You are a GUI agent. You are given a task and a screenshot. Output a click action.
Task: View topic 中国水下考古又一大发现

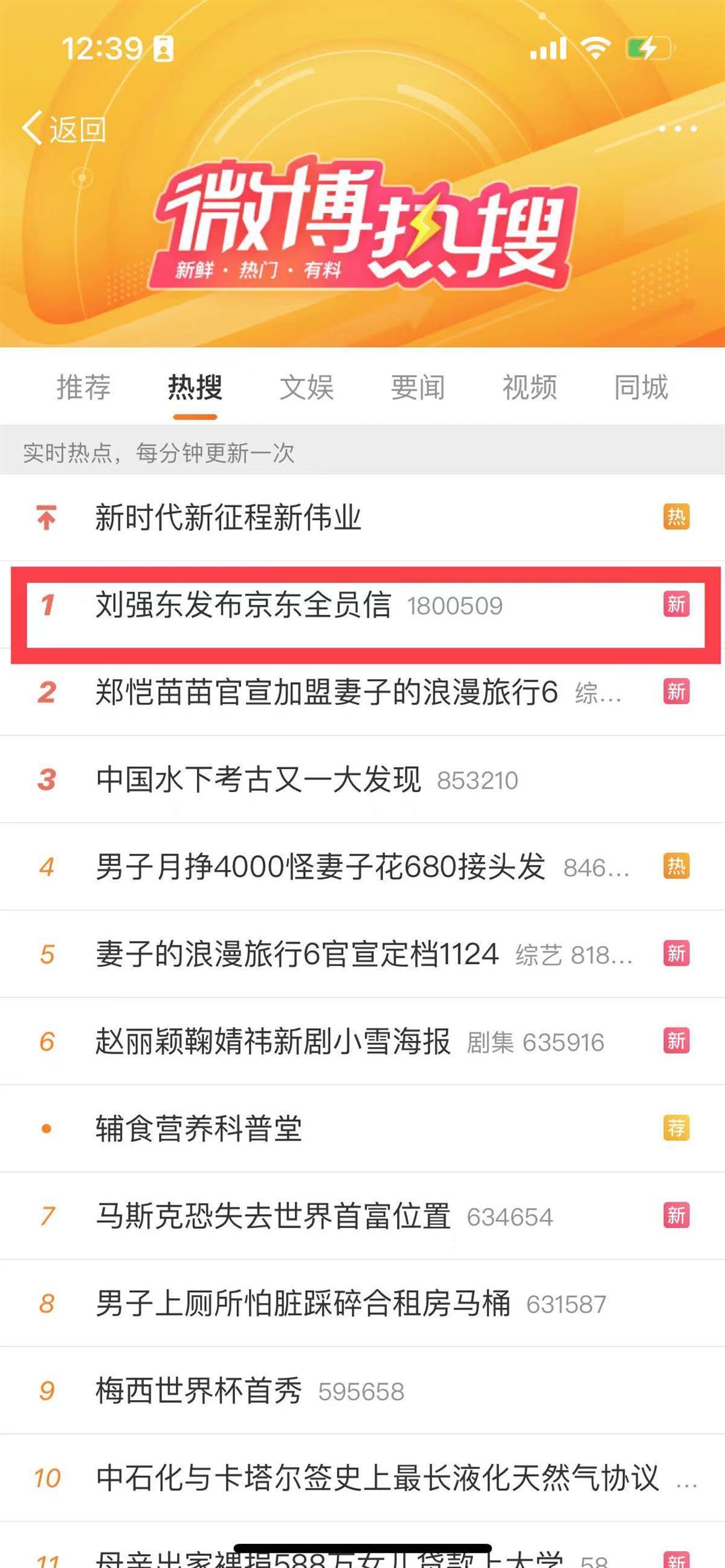259,779
